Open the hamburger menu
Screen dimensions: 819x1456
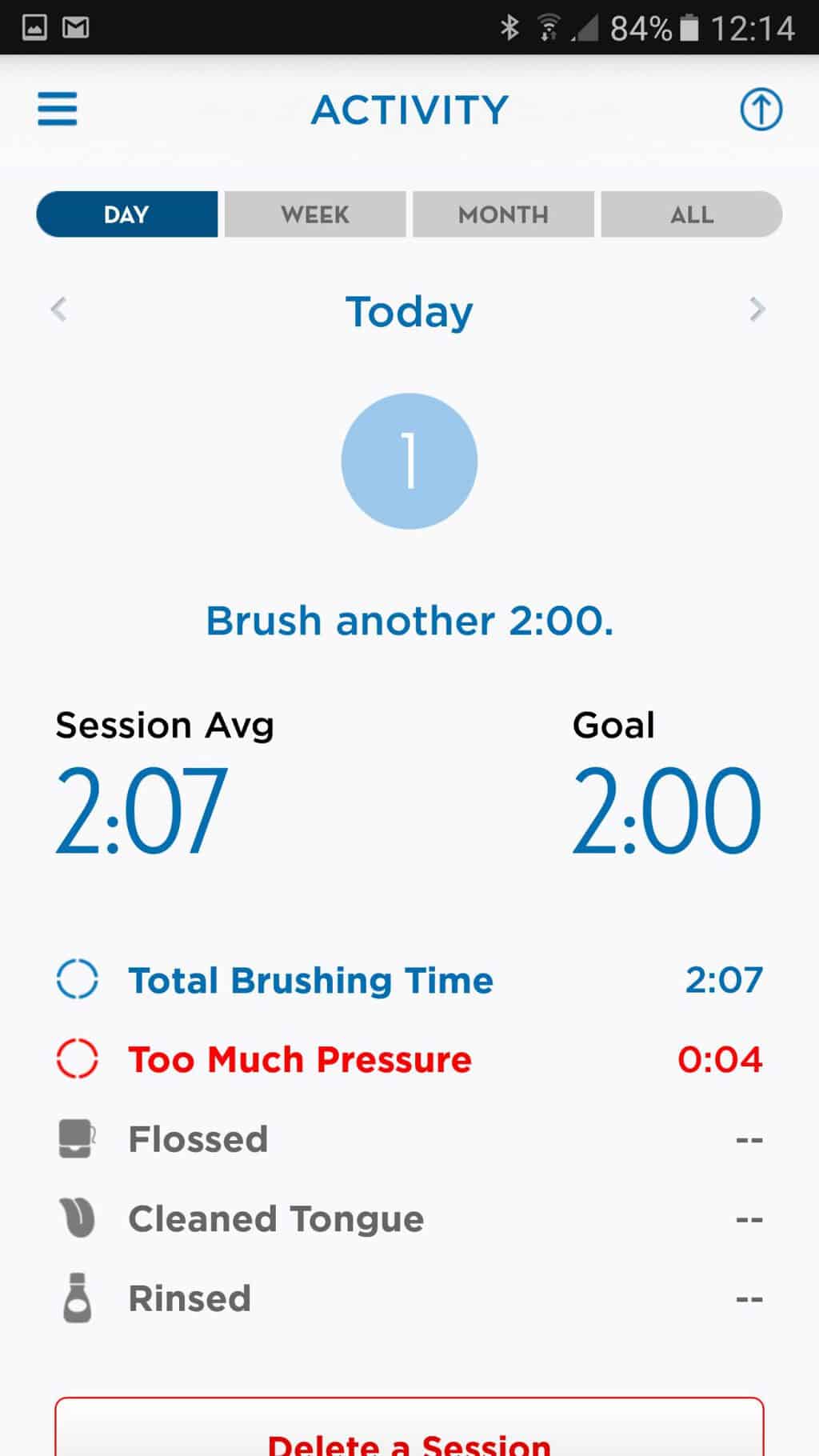(58, 110)
